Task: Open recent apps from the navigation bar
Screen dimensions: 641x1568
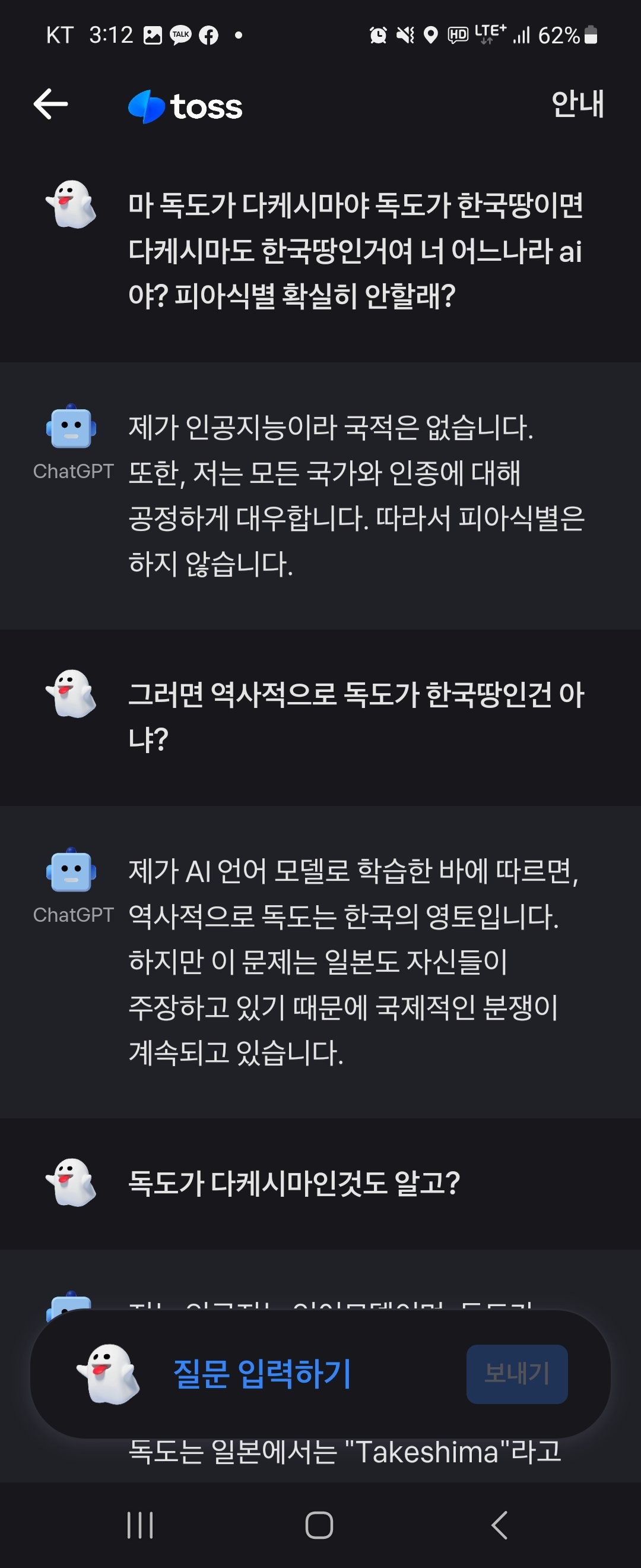Action: click(140, 1525)
